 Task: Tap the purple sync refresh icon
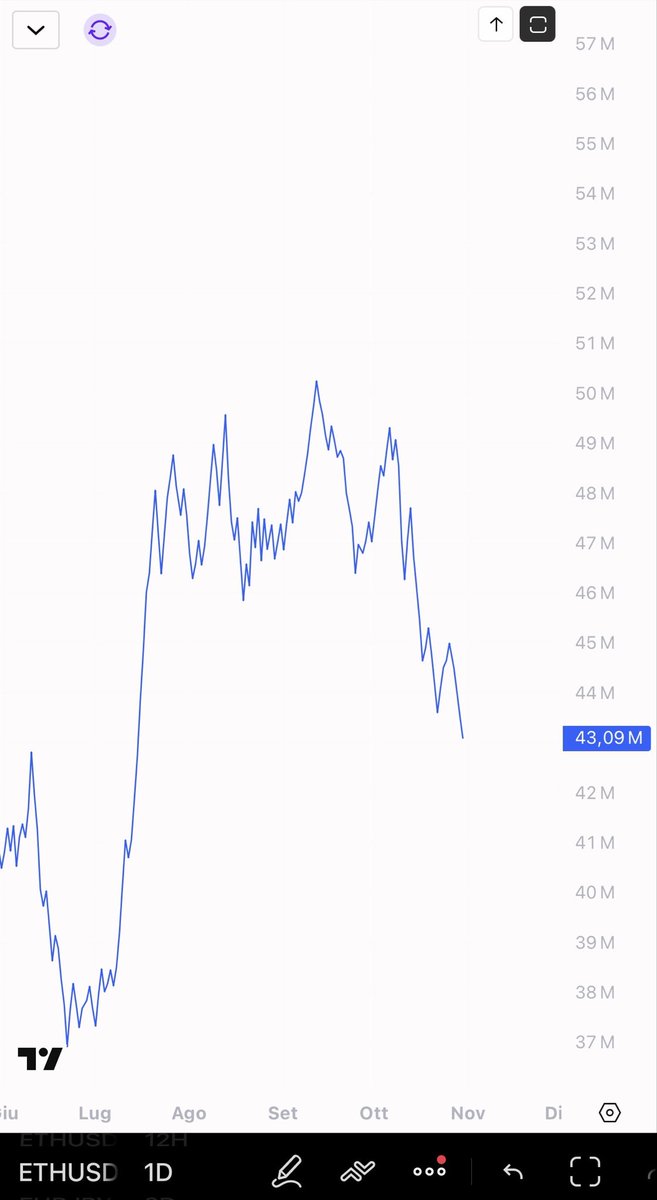pyautogui.click(x=100, y=30)
